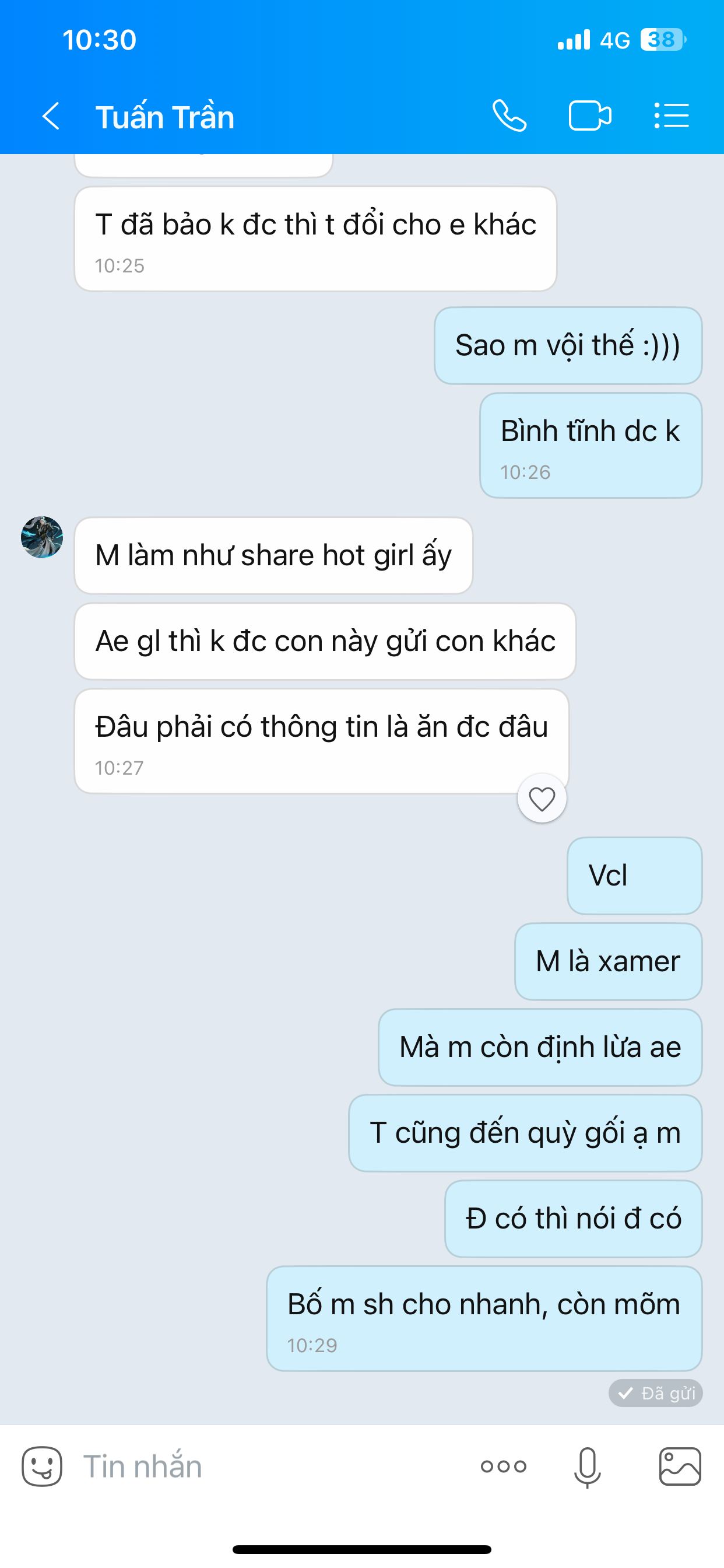
Task: Open the sticker and emoji picker
Action: (42, 1467)
